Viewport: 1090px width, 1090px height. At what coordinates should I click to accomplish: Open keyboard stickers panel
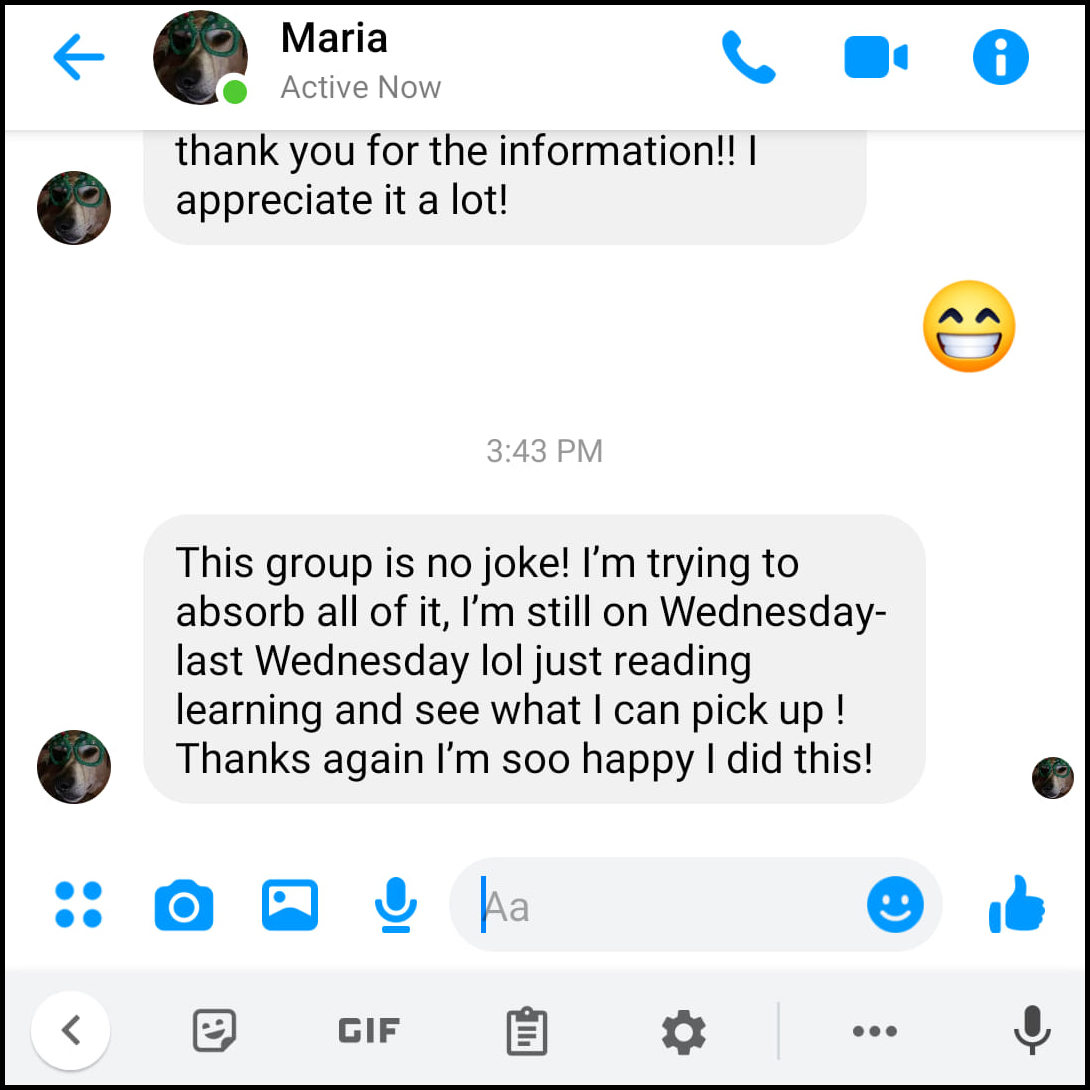click(x=214, y=1031)
